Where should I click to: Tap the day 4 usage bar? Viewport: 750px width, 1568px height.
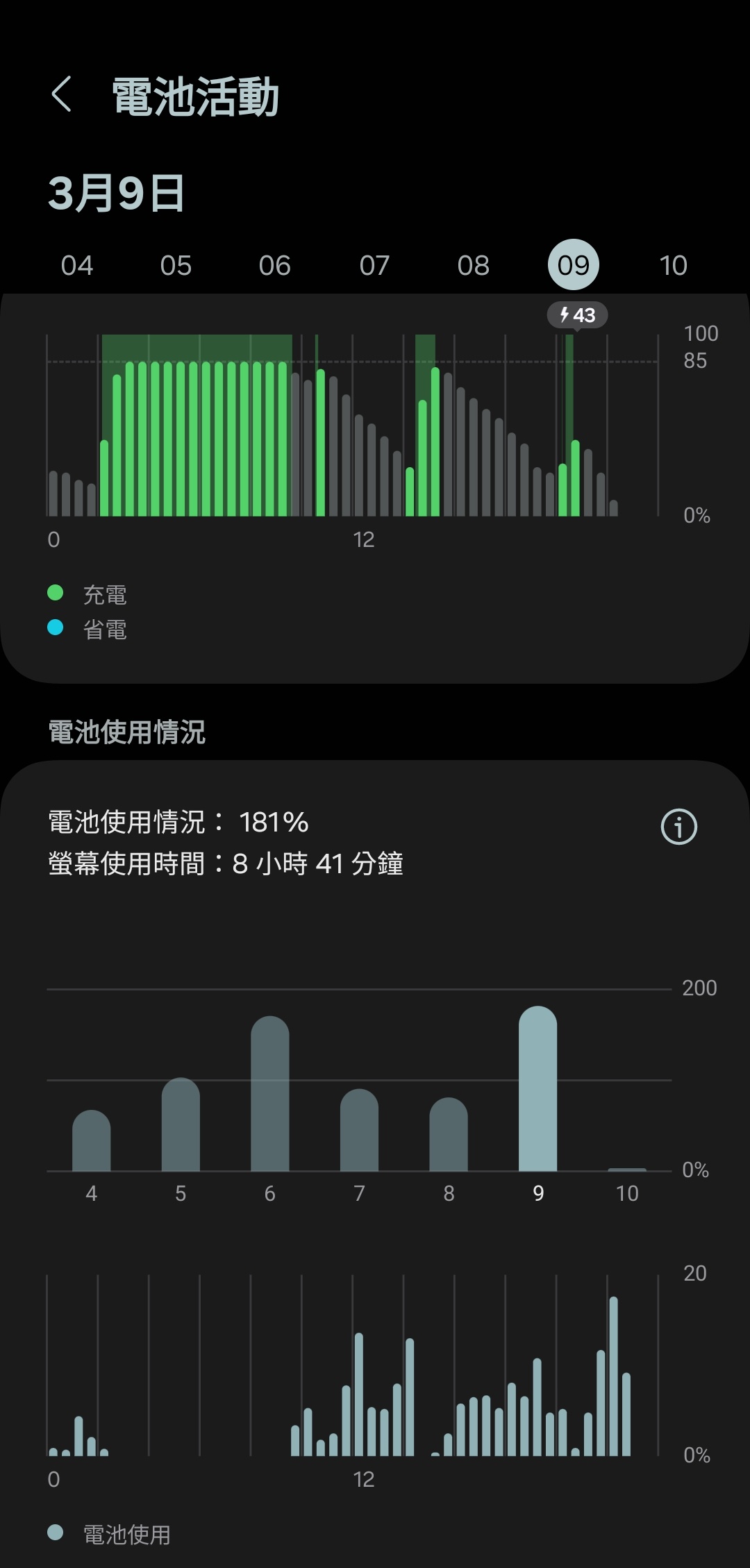pos(92,1142)
